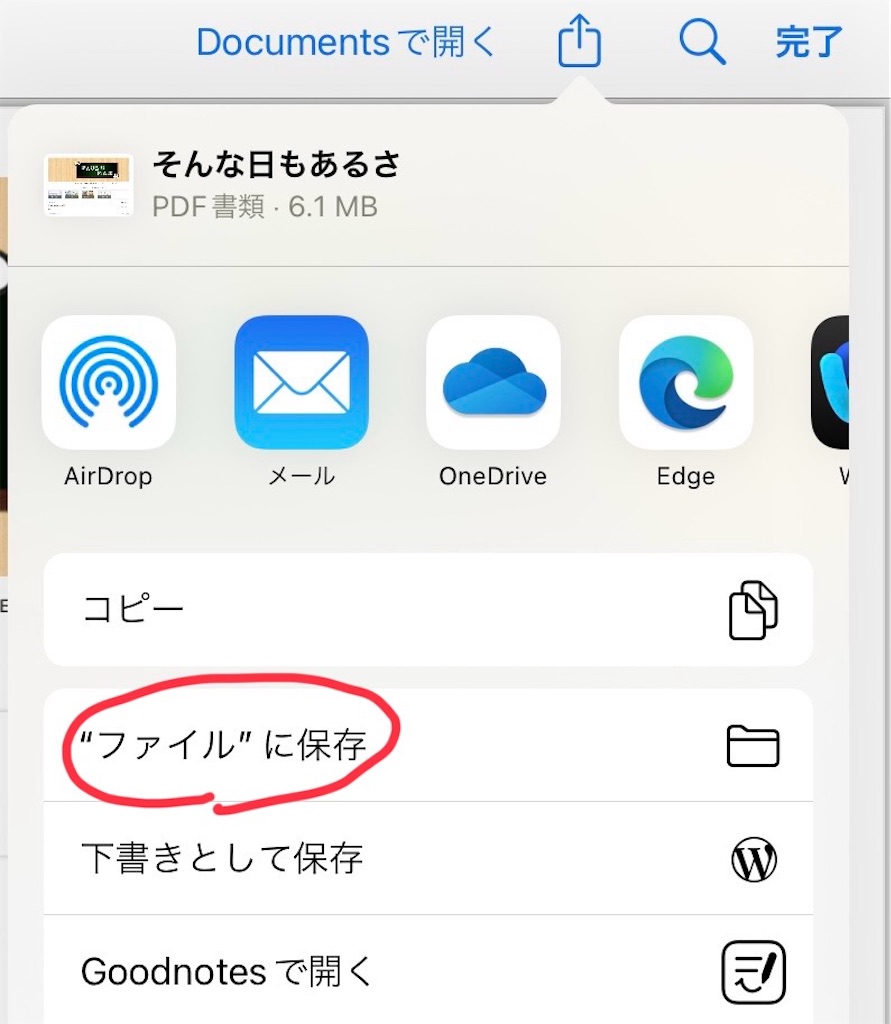Tap the Goodnotes pen icon
This screenshot has width=891, height=1024.
coord(755,971)
